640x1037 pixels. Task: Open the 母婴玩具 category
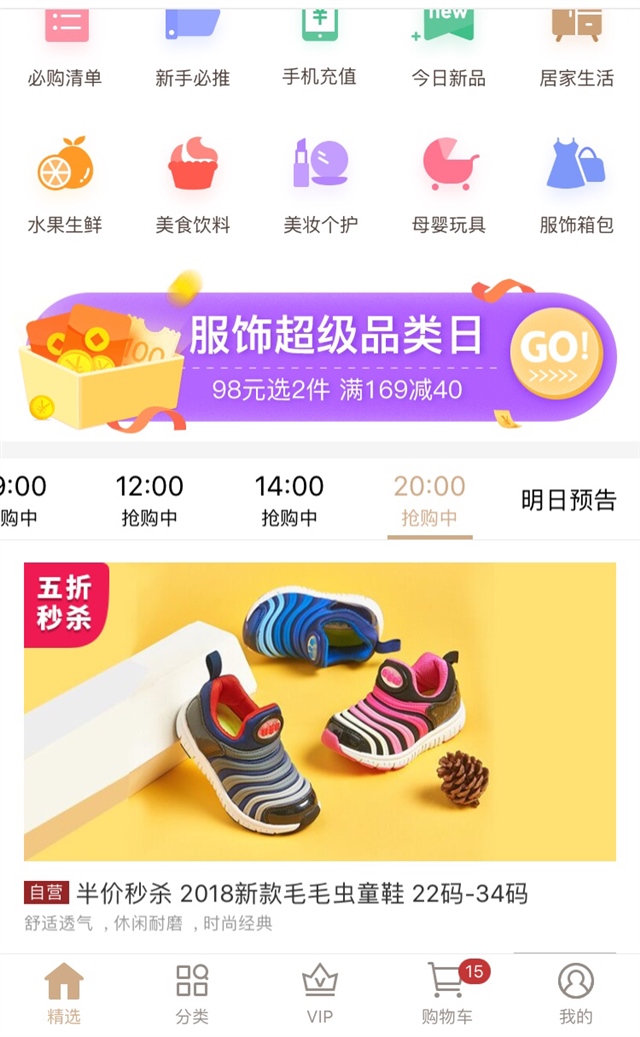pos(448,187)
